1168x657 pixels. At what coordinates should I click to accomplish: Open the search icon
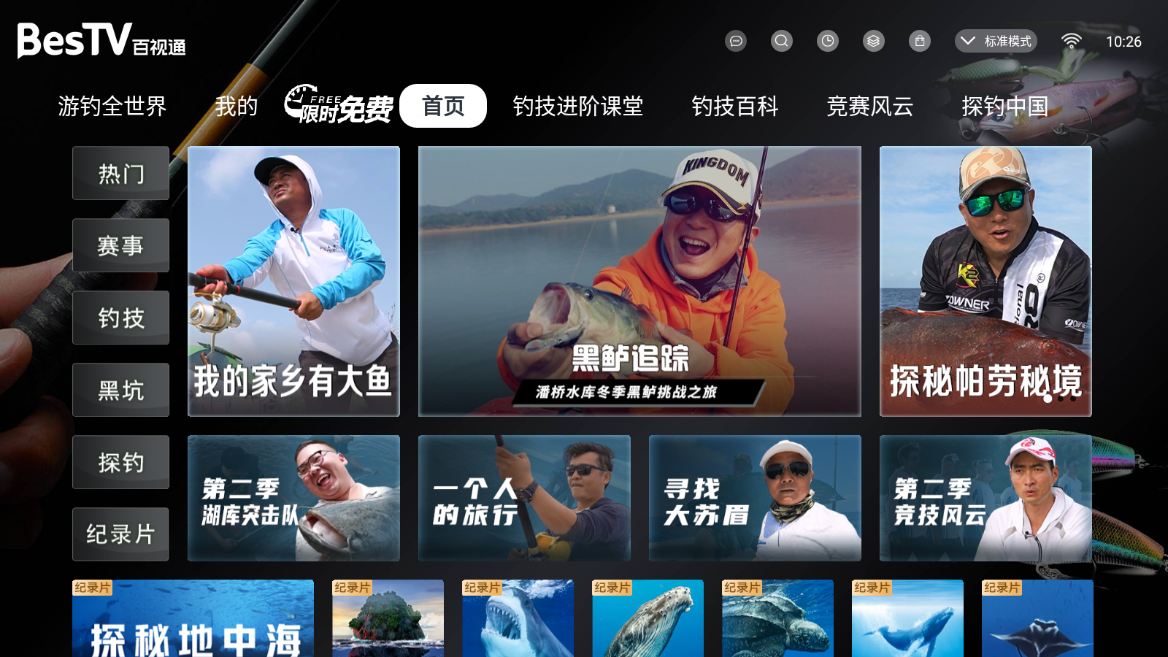pyautogui.click(x=782, y=41)
